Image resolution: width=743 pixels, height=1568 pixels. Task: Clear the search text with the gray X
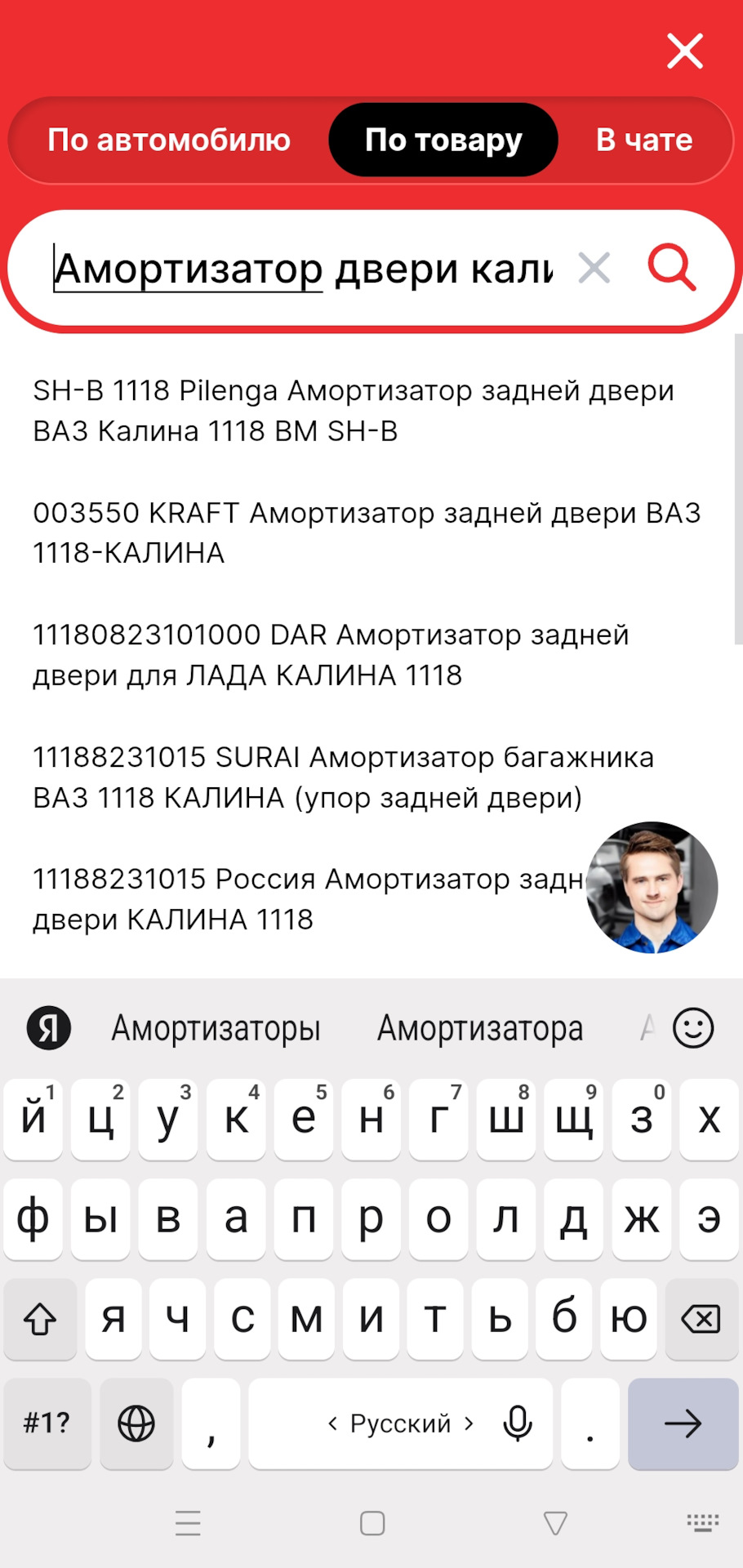click(x=594, y=268)
